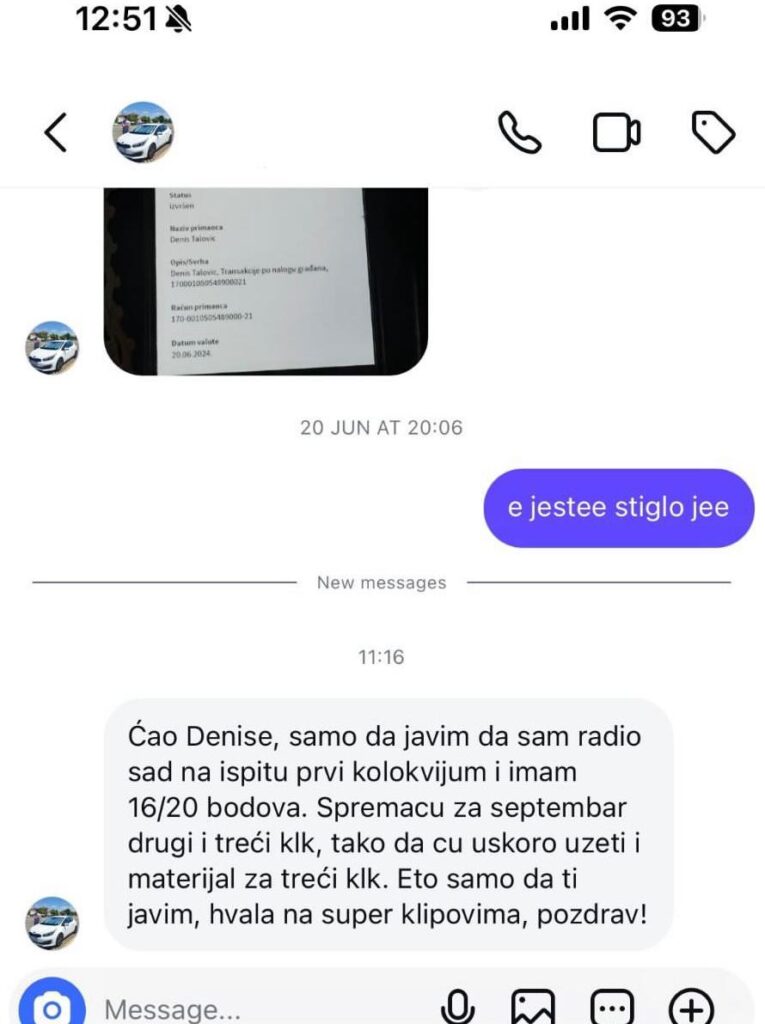This screenshot has width=765, height=1024.
Task: Open the label tag options
Action: click(713, 133)
